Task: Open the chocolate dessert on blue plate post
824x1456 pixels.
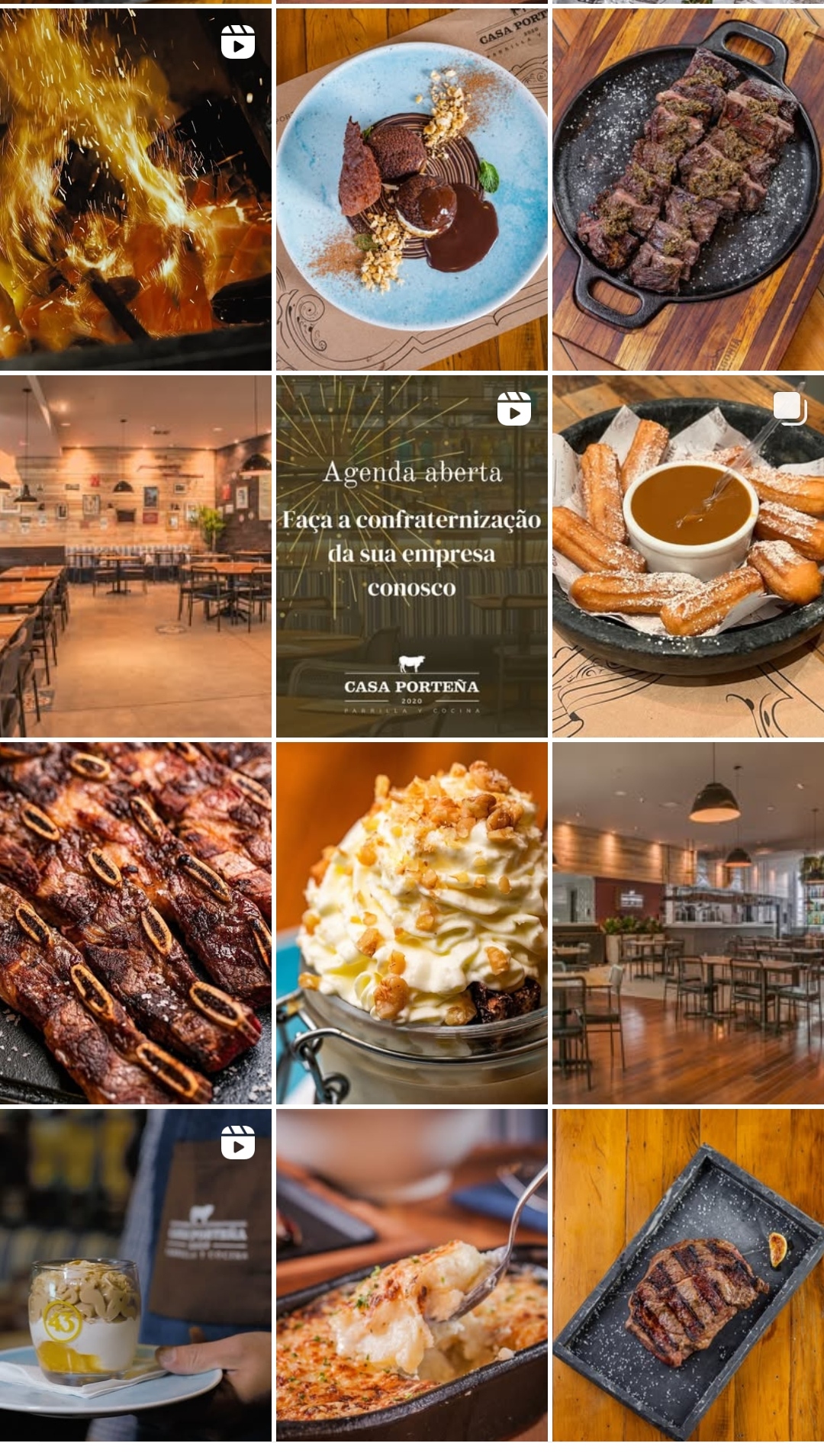Action: click(411, 189)
